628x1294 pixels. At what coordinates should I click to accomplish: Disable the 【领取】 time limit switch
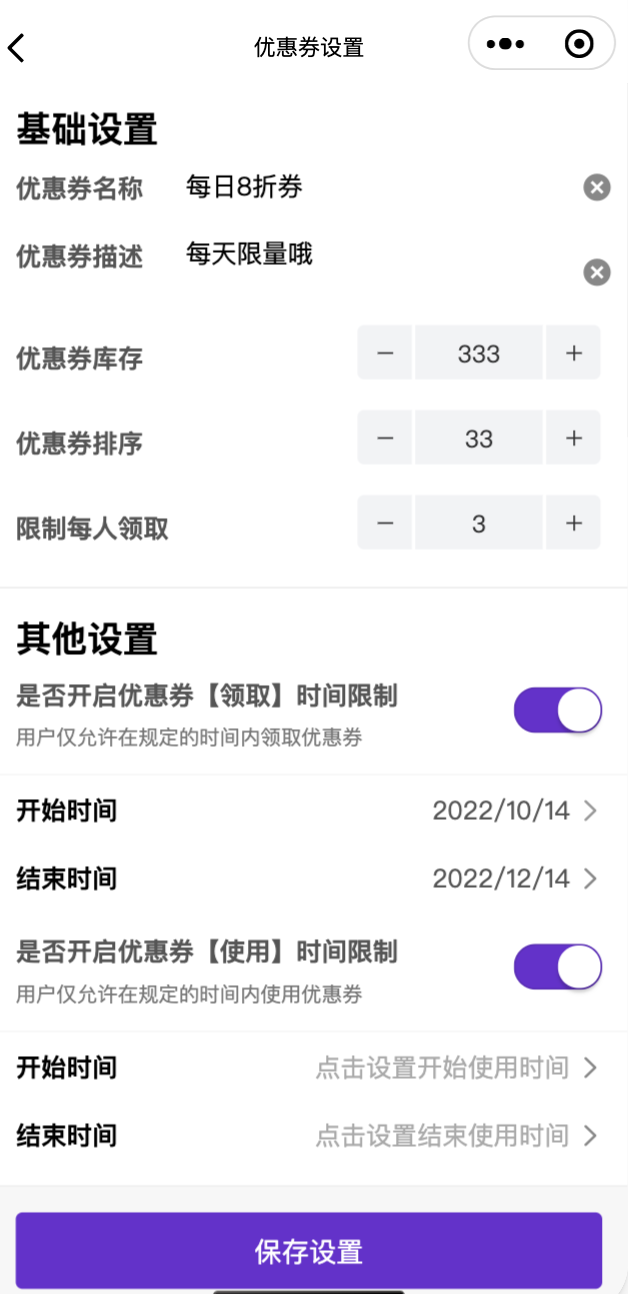pyautogui.click(x=558, y=711)
